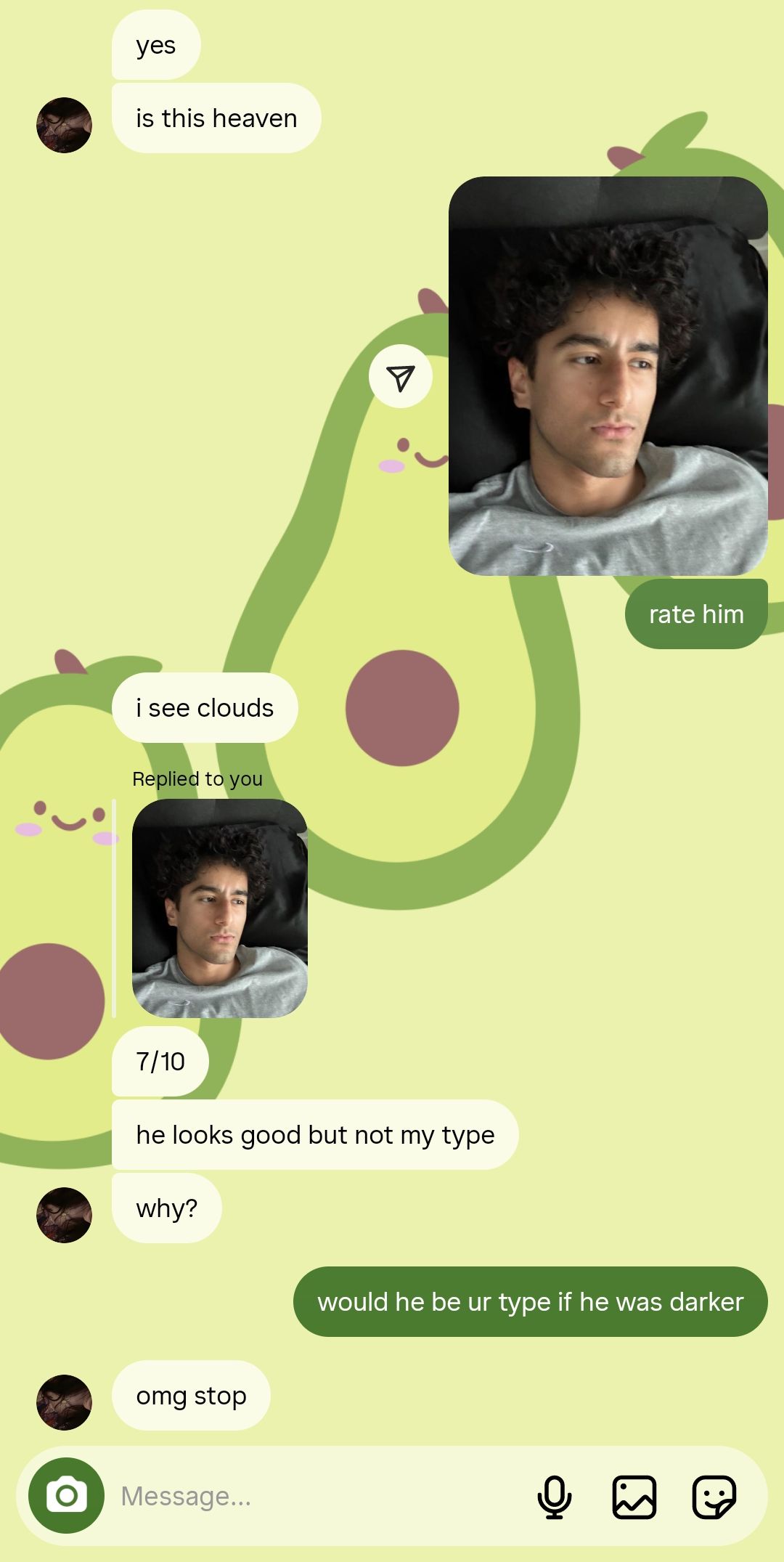Screen dimensions: 784x1562
Task: Tap the Message text field
Action: (x=312, y=1496)
